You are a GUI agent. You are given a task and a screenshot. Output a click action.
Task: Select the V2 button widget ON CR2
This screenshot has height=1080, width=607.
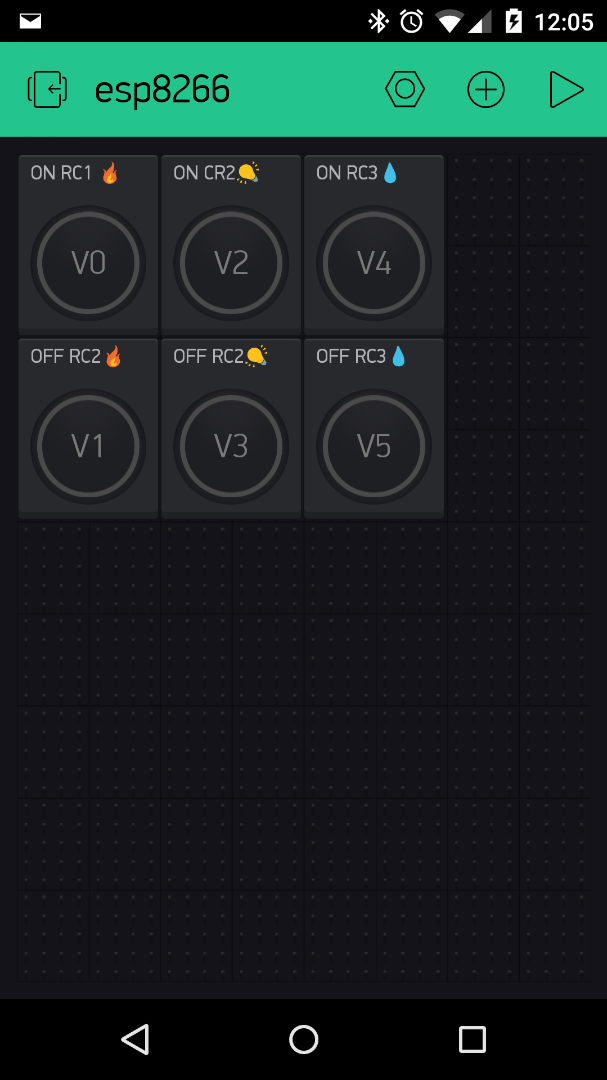231,245
